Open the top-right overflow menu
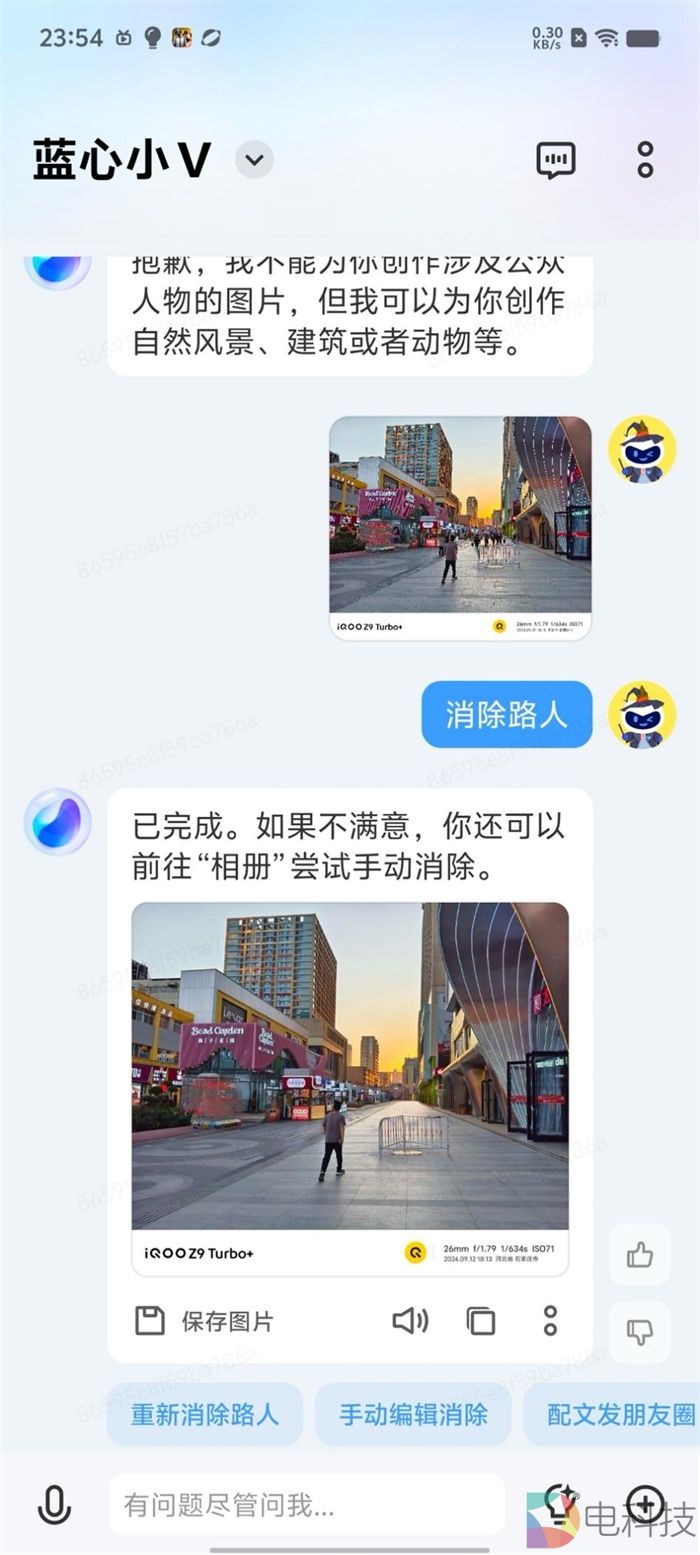 tap(645, 160)
